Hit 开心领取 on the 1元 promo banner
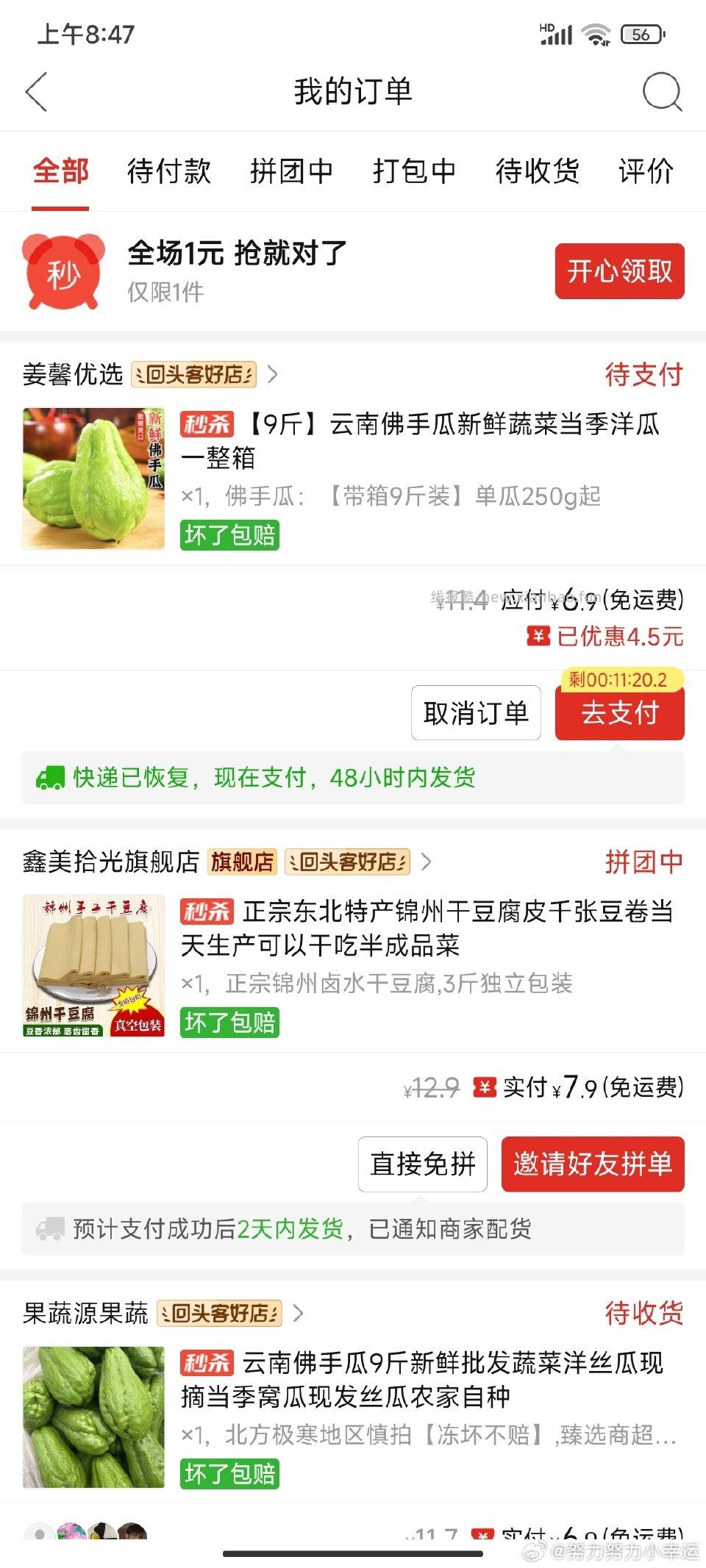Viewport: 706px width, 1568px height. [x=618, y=271]
